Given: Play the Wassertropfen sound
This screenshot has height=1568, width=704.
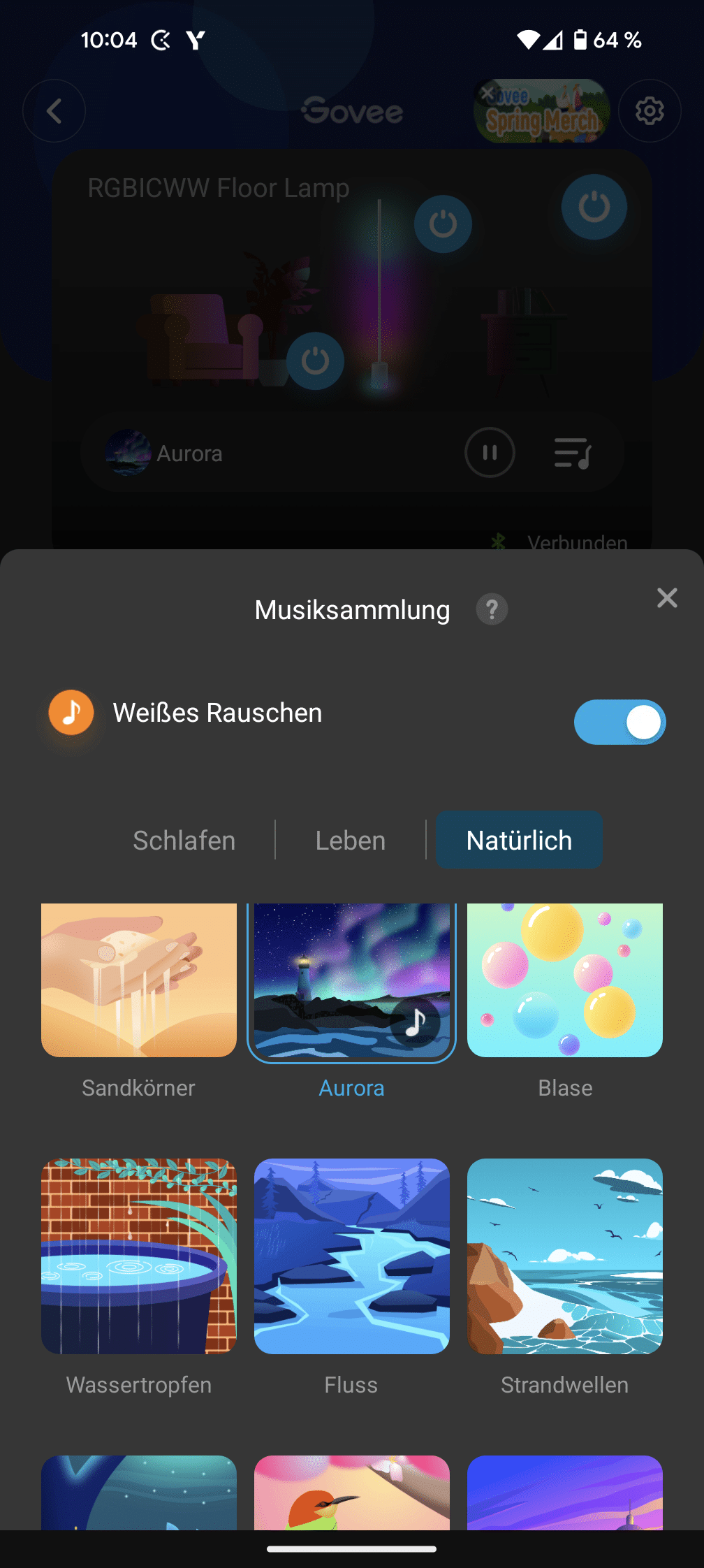Looking at the screenshot, I should click(x=139, y=1256).
